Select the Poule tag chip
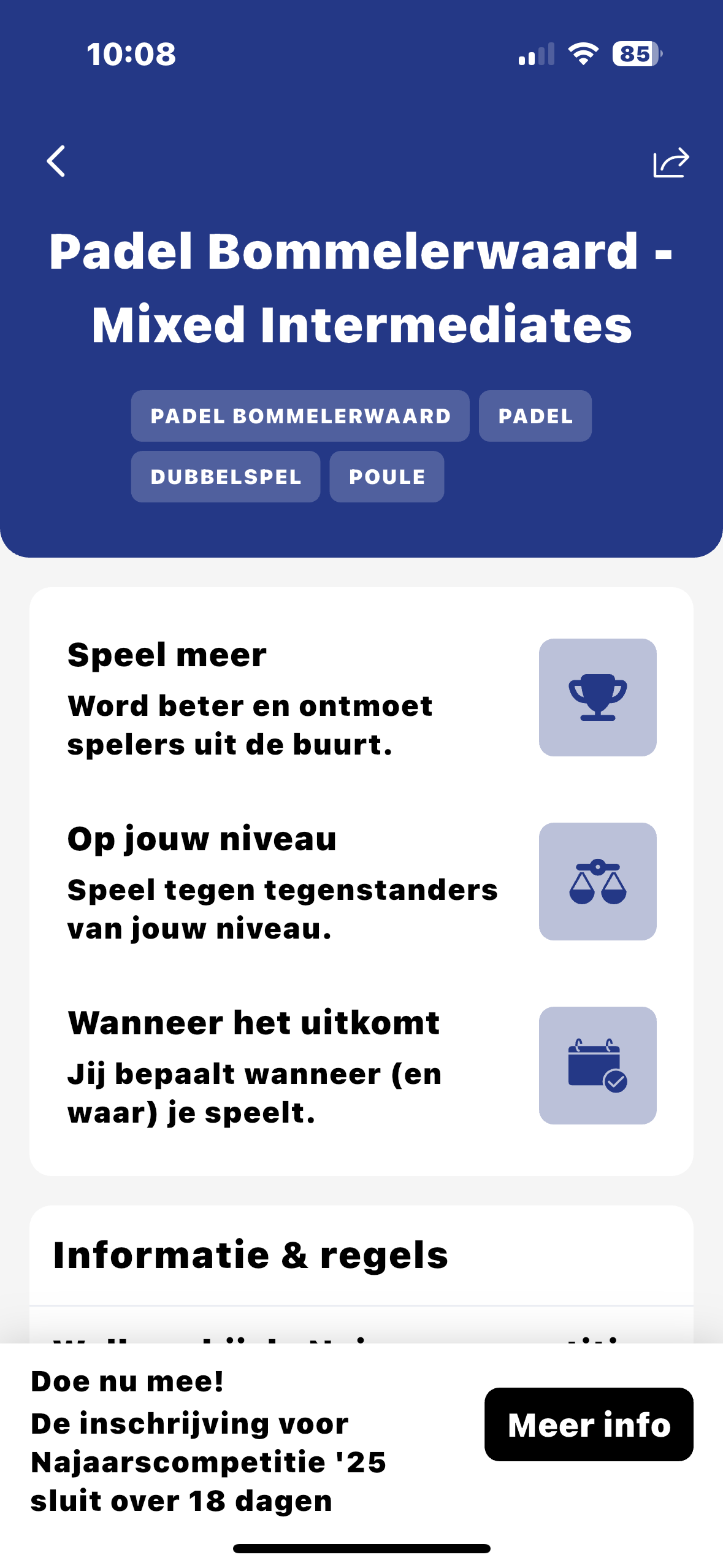 pyautogui.click(x=386, y=477)
